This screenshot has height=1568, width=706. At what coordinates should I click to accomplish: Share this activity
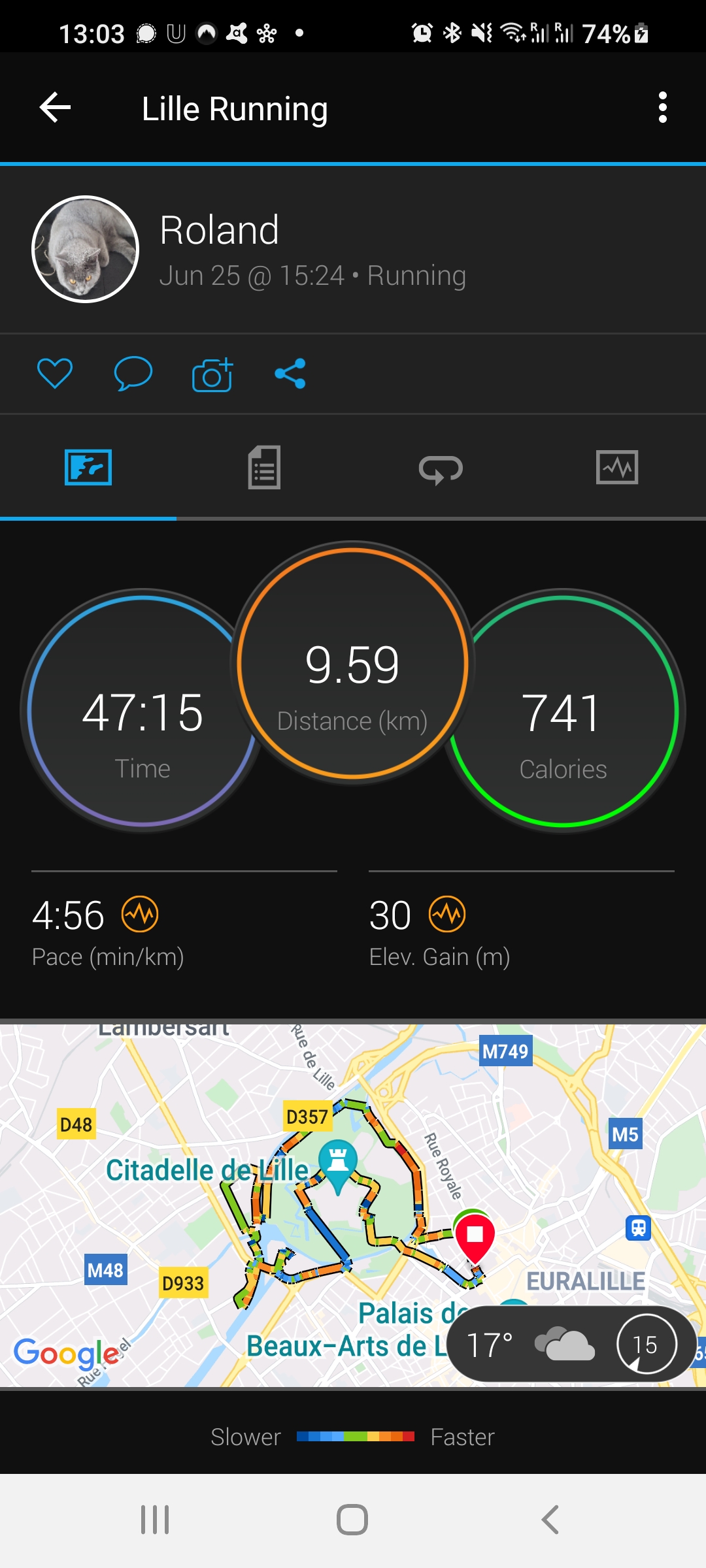tap(290, 374)
